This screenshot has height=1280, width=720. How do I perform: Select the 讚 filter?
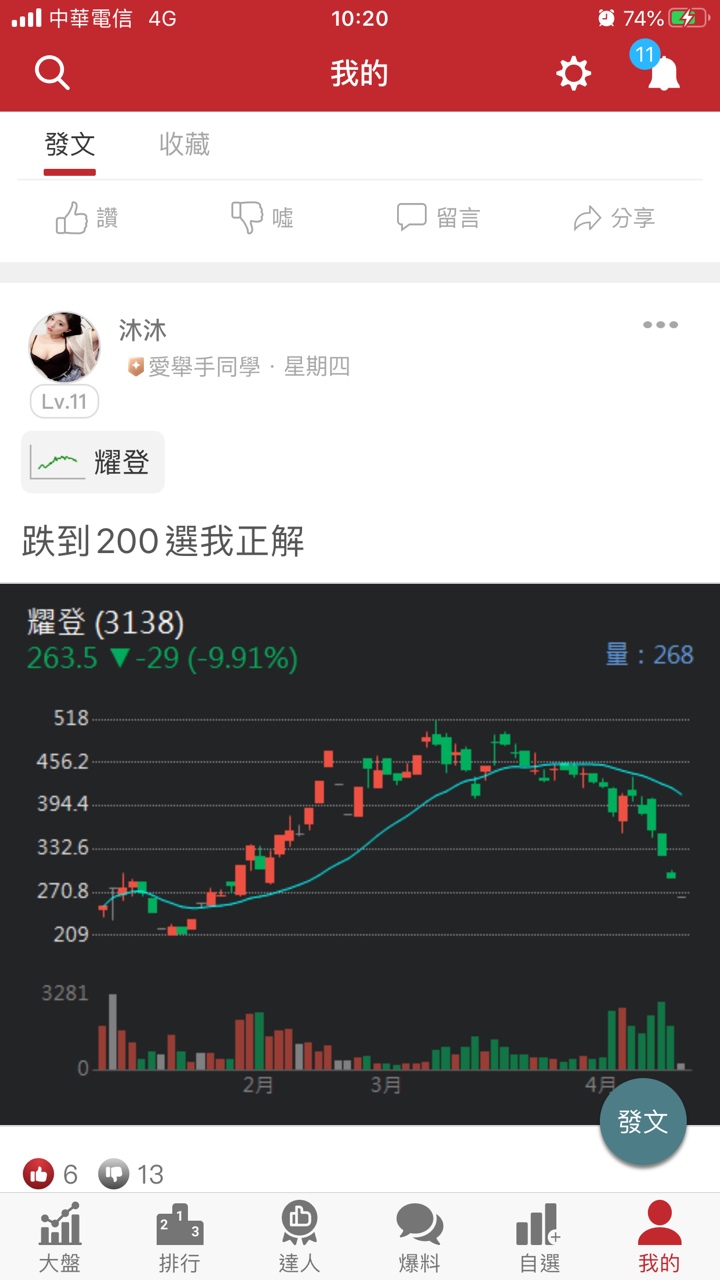87,218
